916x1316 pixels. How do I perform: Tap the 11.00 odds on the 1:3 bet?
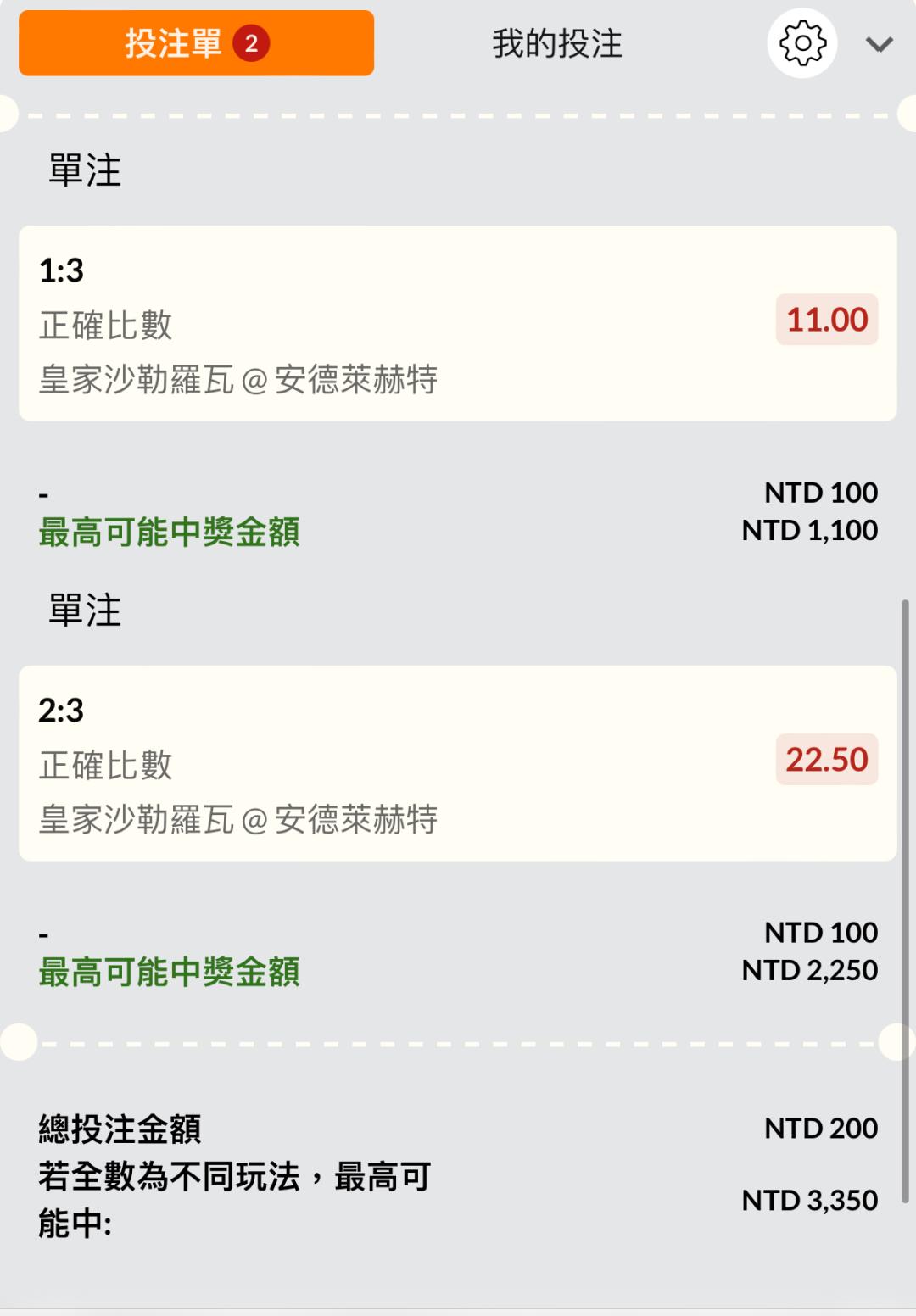click(x=826, y=320)
